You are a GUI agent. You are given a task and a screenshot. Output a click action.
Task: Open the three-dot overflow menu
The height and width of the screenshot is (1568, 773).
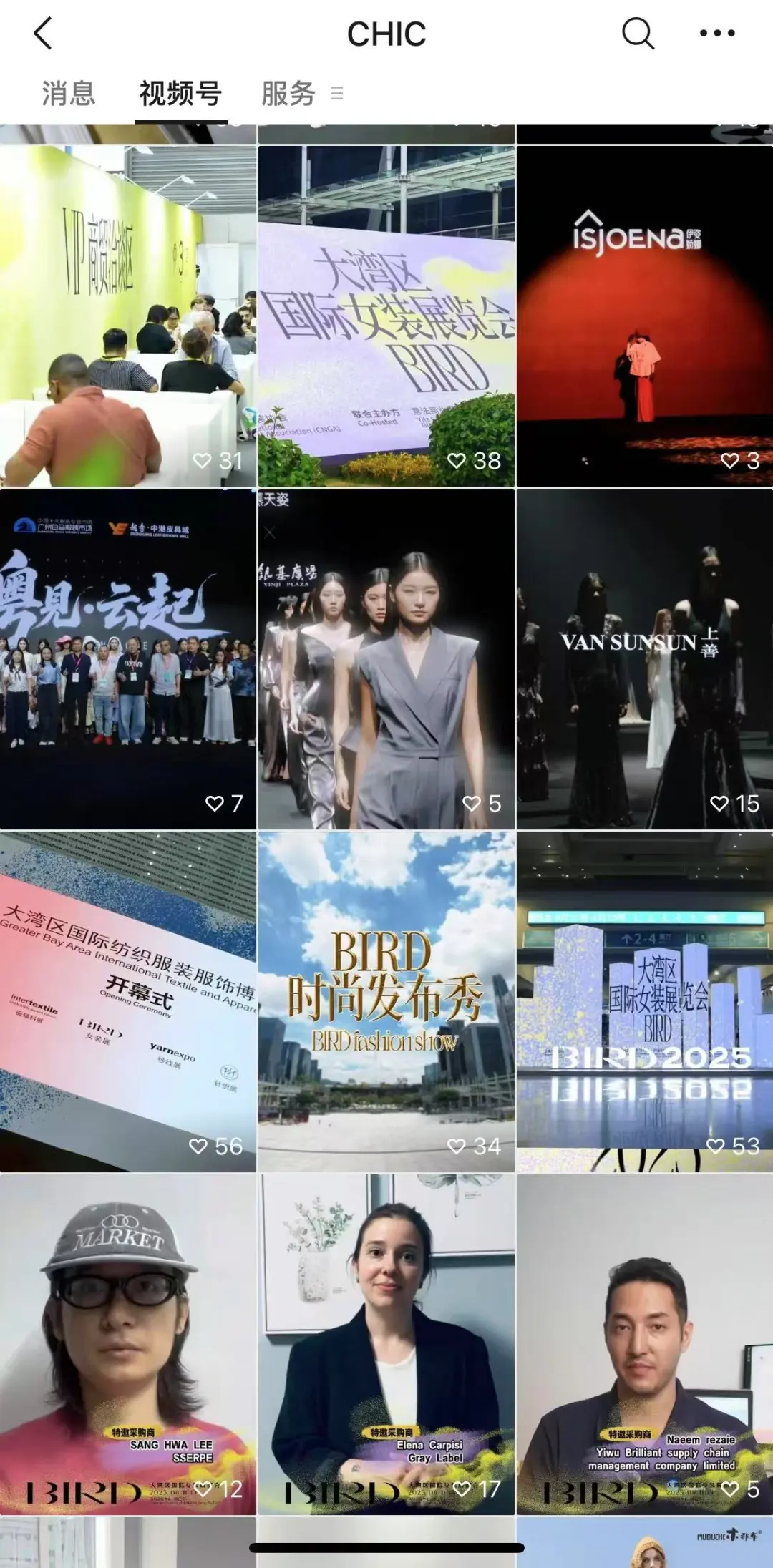pyautogui.click(x=716, y=34)
